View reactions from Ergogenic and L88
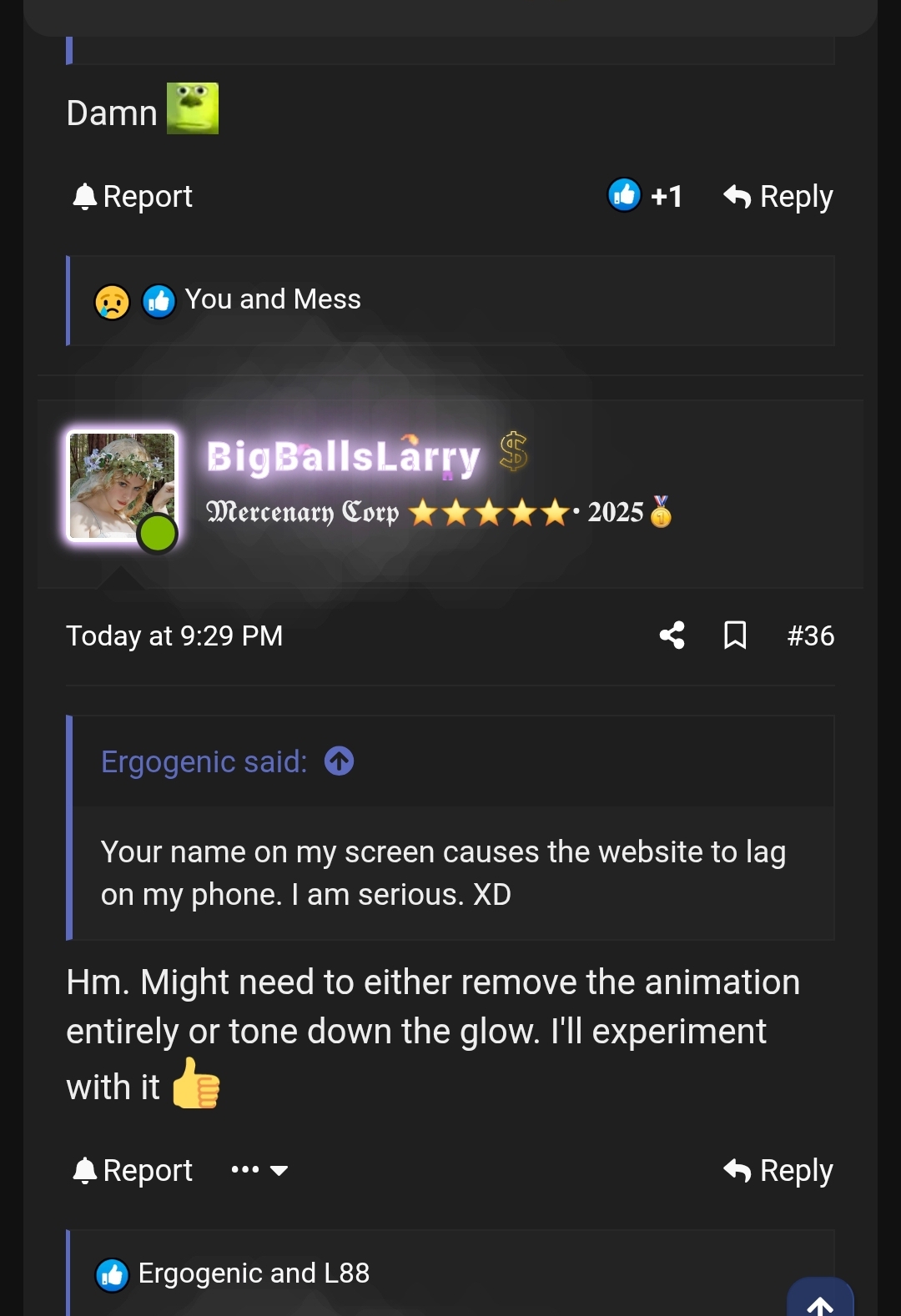The image size is (901, 1316). 254,1273
